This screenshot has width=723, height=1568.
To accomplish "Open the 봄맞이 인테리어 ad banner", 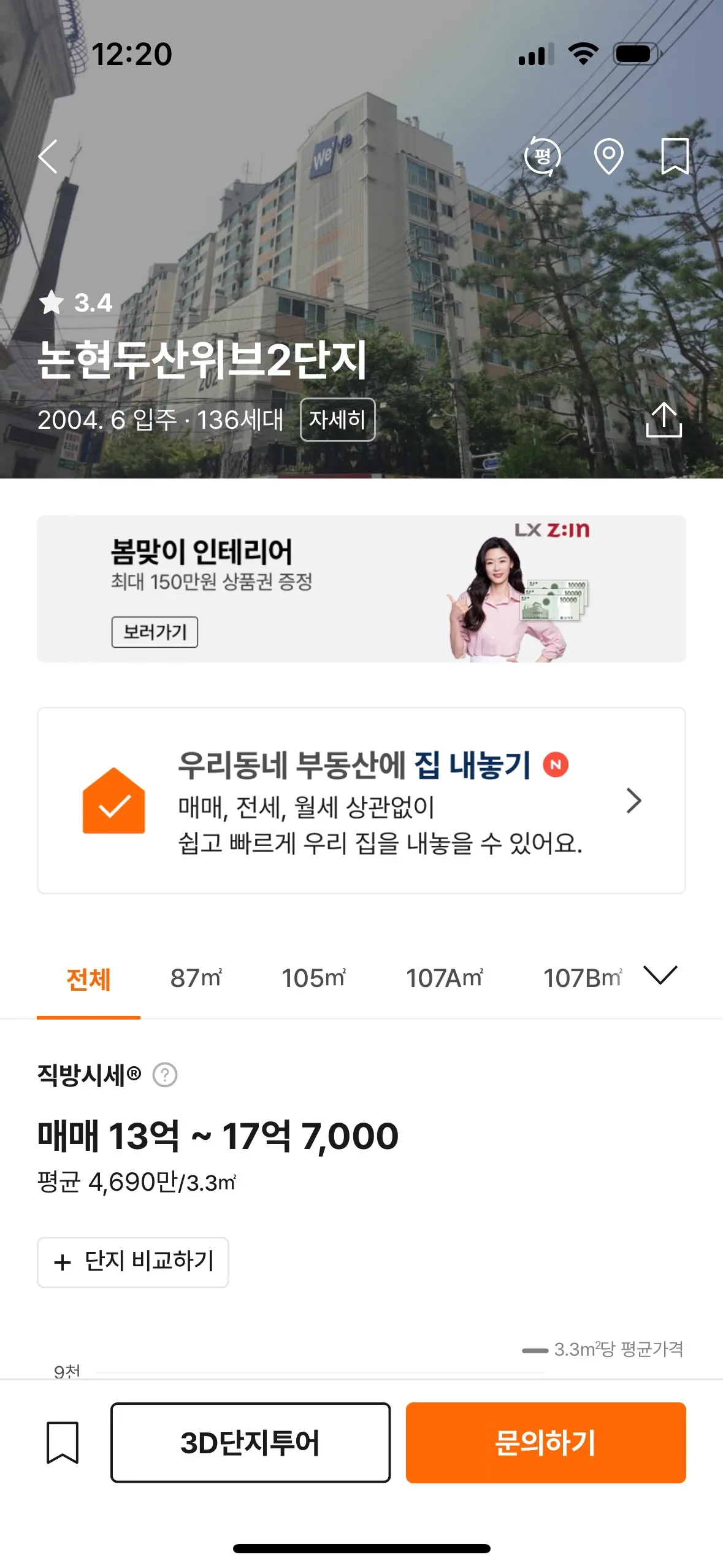I will click(x=361, y=589).
